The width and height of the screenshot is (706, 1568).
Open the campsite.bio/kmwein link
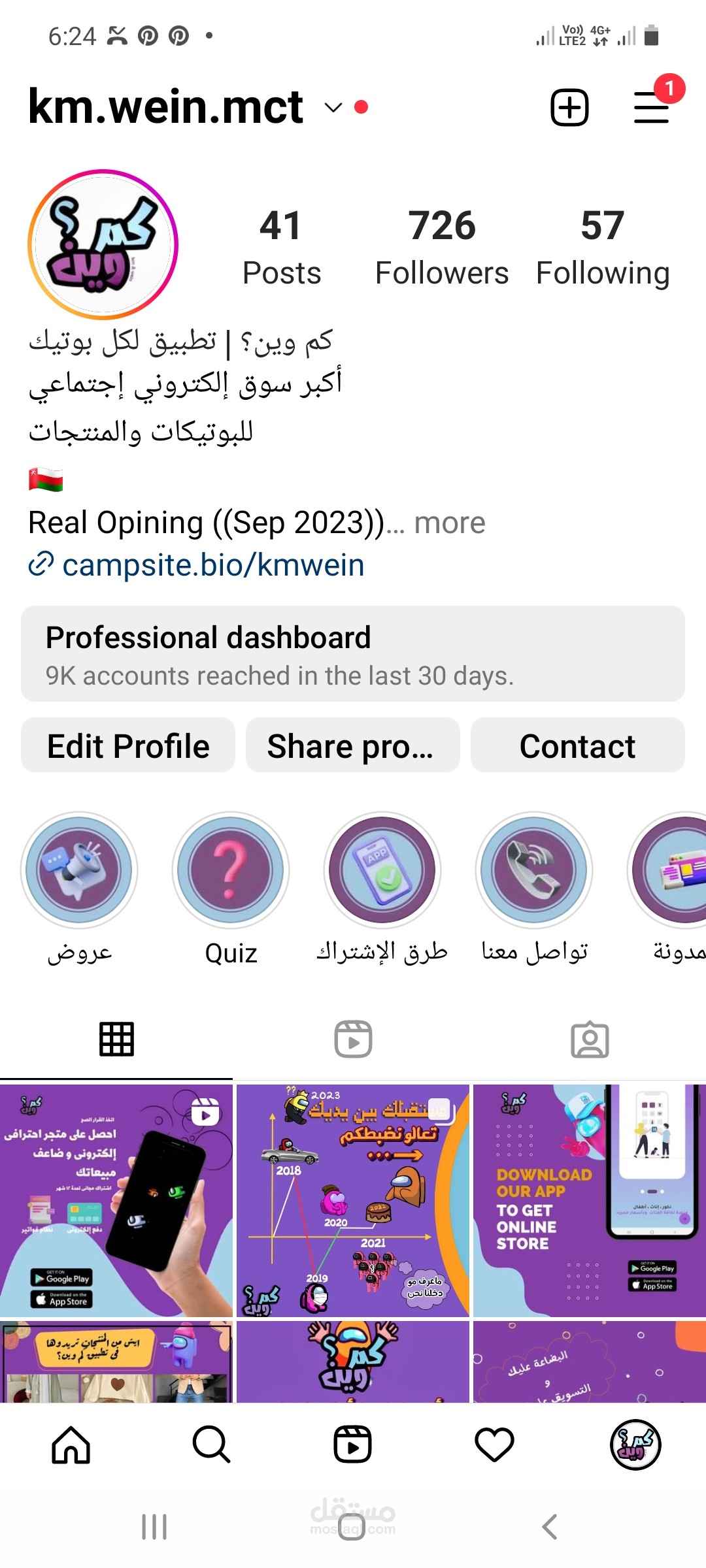[212, 565]
